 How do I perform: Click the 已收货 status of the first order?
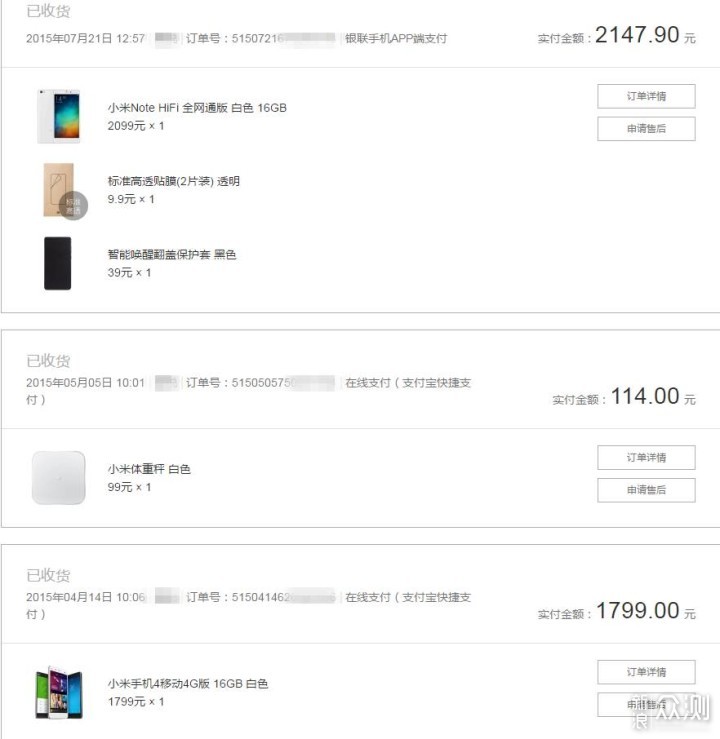coord(47,11)
